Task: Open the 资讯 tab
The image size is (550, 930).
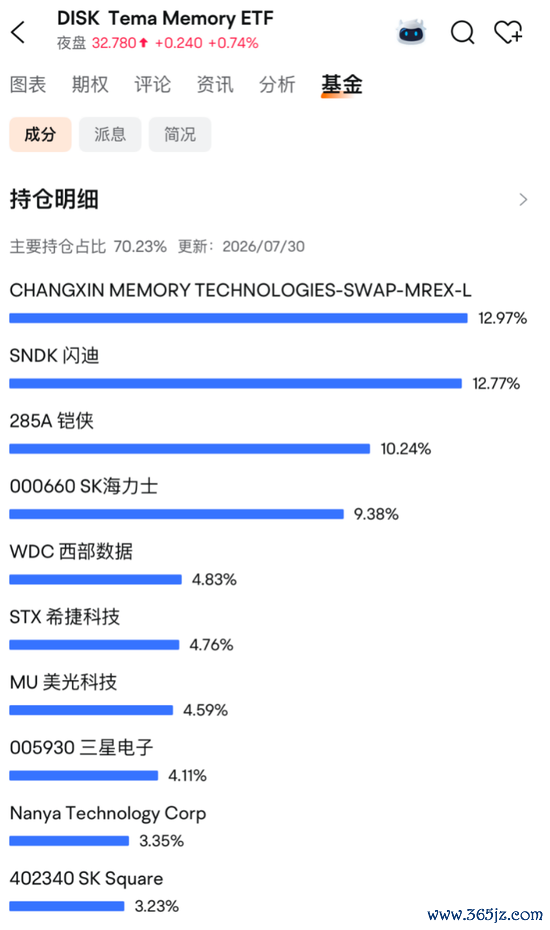Action: [x=215, y=84]
